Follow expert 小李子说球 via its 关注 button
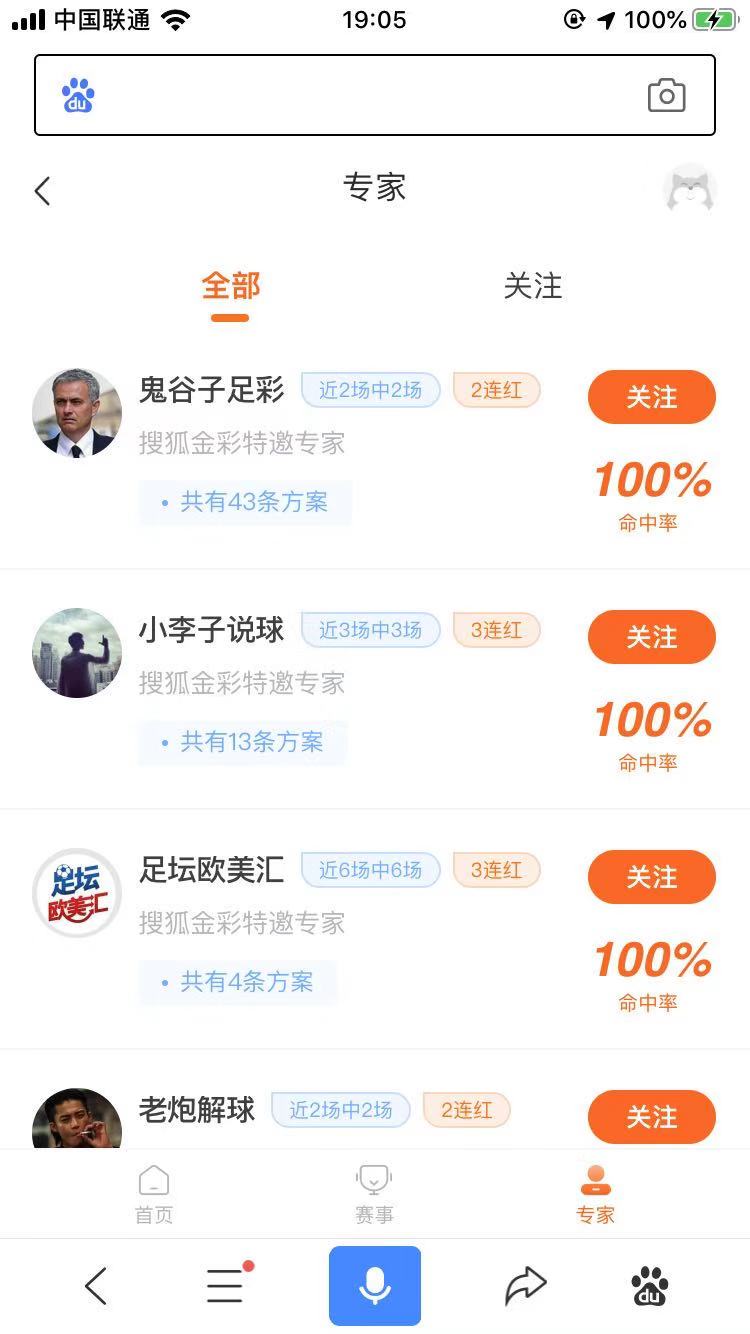The height and width of the screenshot is (1334, 750). [651, 637]
